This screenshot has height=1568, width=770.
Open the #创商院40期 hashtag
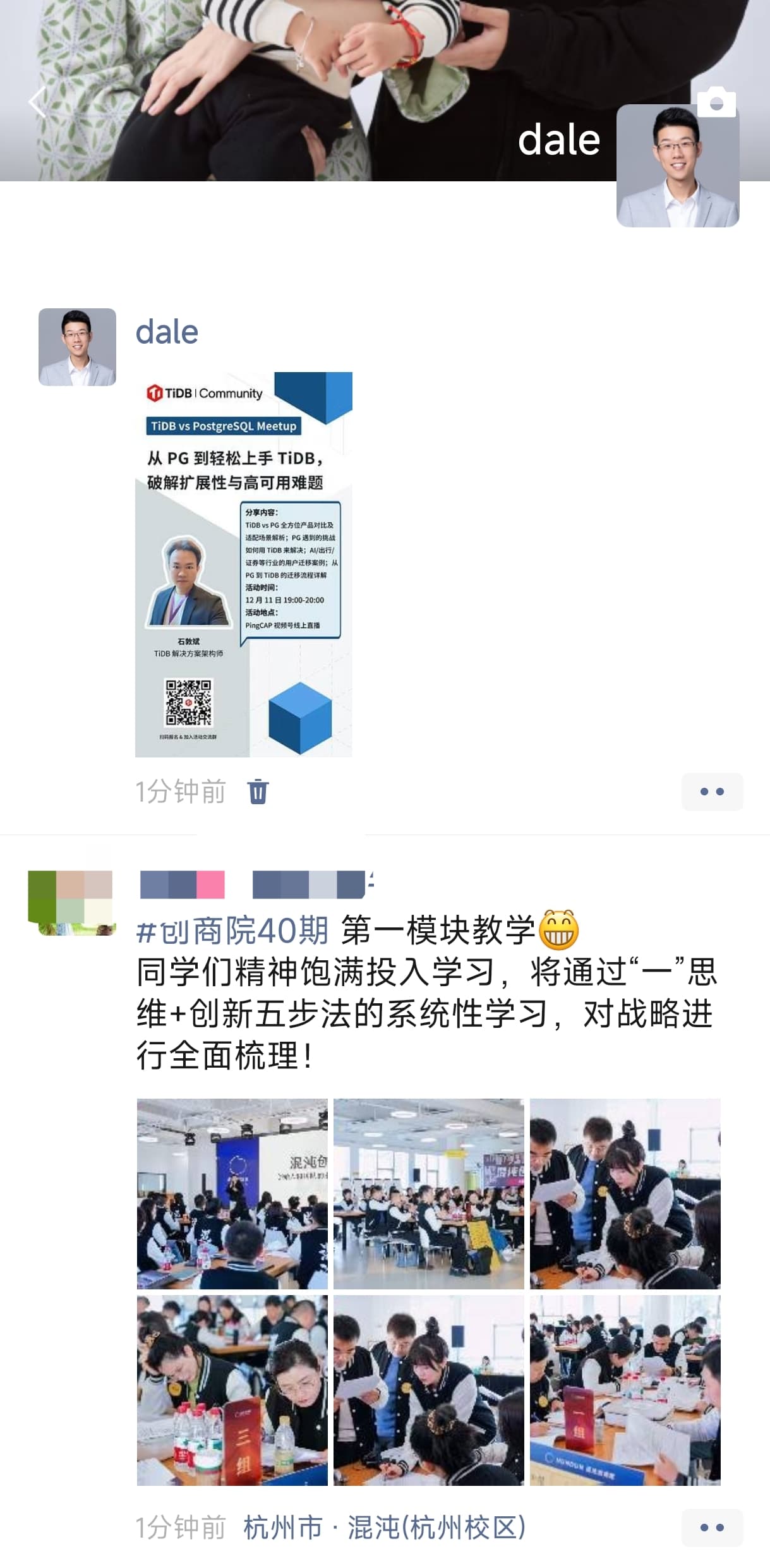click(x=232, y=931)
